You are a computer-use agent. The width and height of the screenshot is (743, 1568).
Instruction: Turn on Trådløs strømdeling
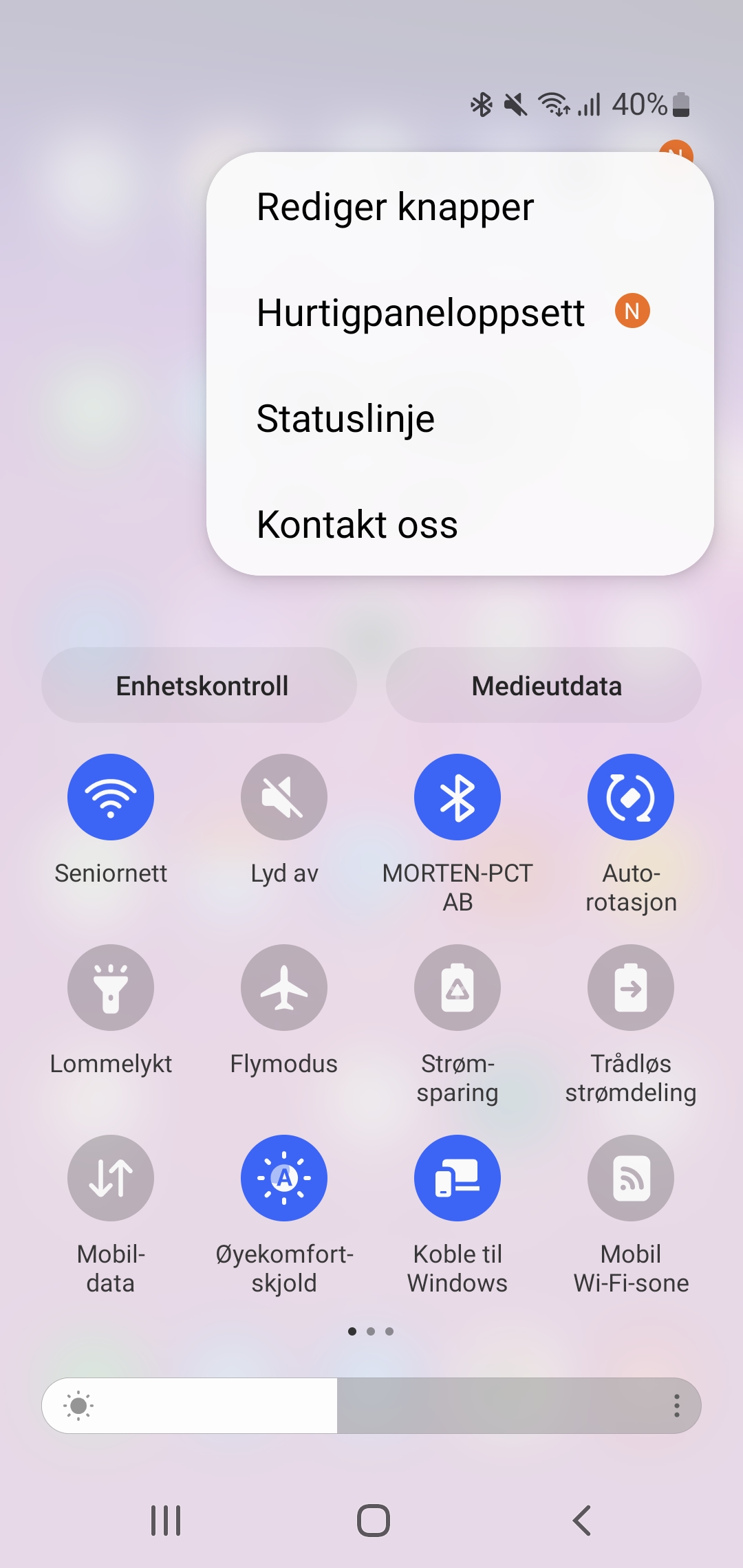631,988
